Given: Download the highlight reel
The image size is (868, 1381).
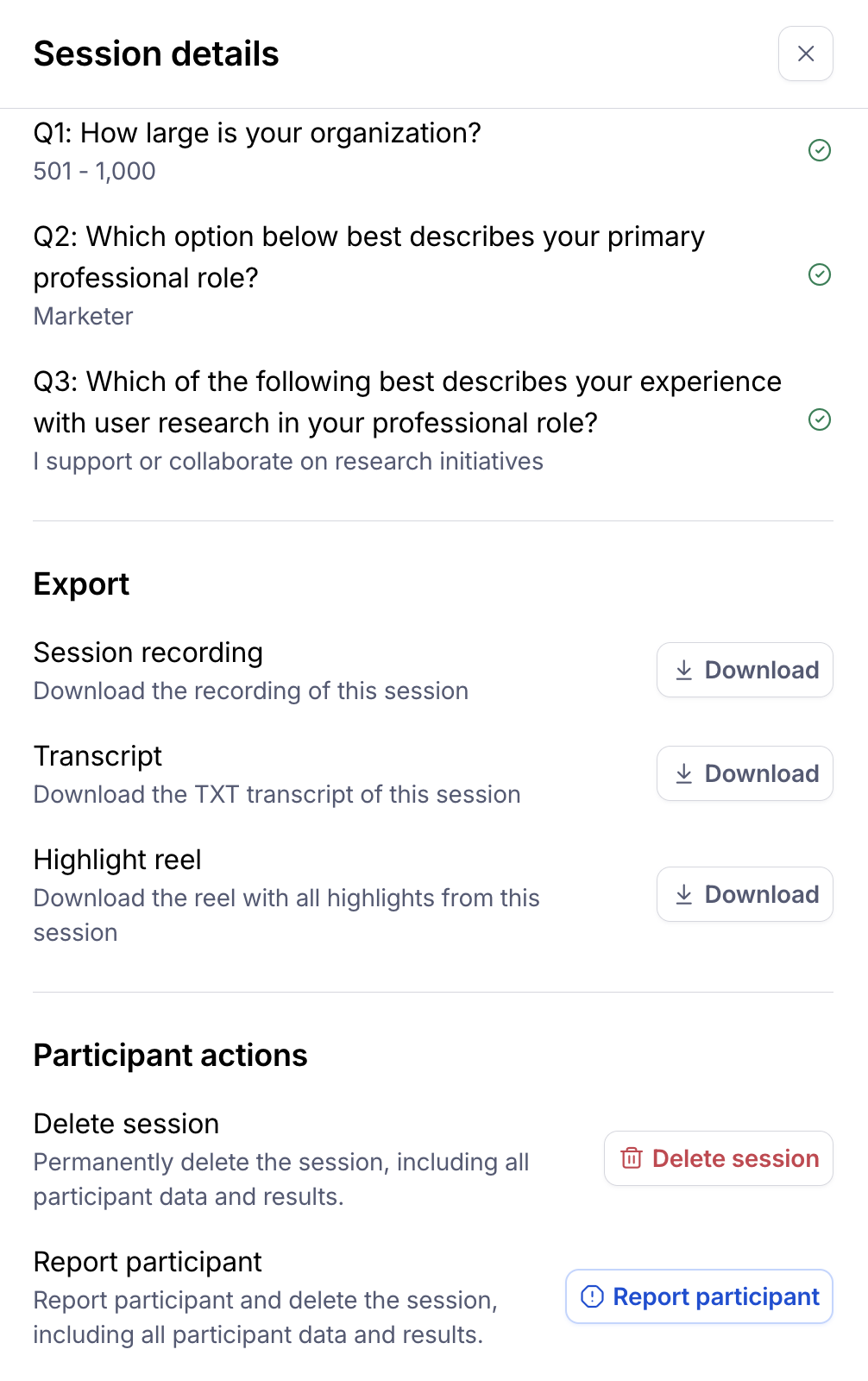Looking at the screenshot, I should [x=745, y=894].
